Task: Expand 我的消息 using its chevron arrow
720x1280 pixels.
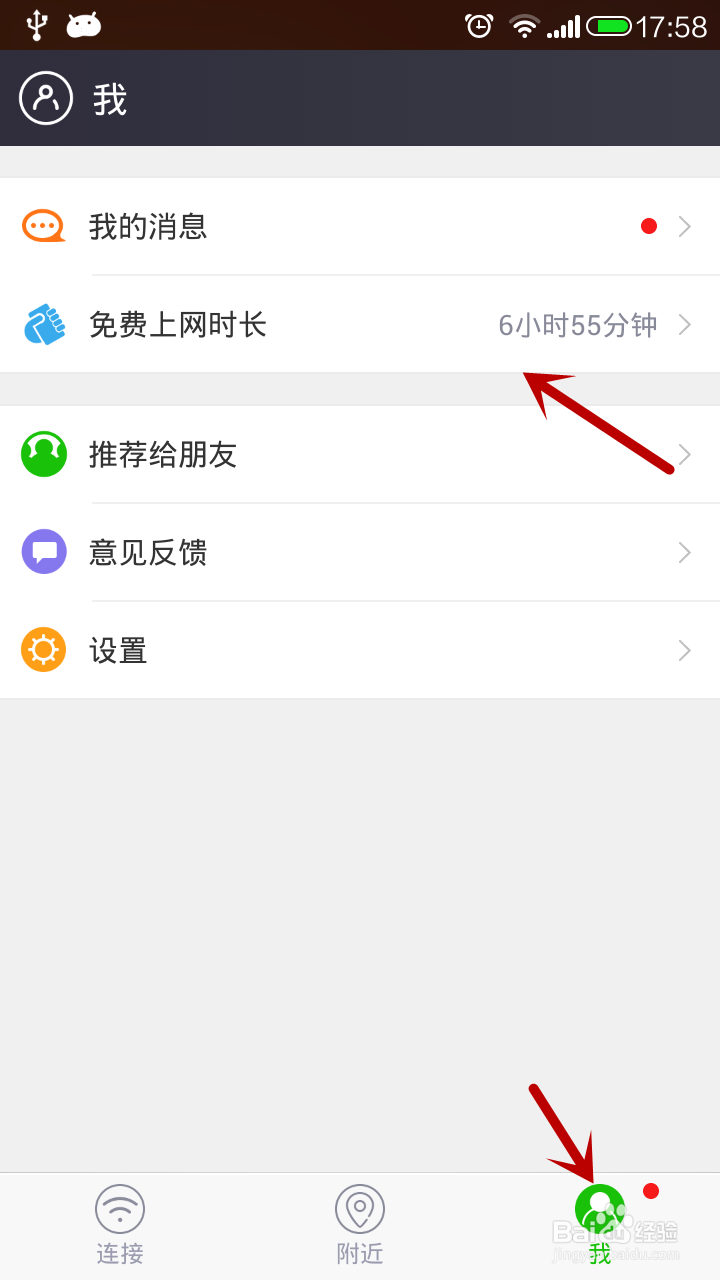Action: [685, 226]
